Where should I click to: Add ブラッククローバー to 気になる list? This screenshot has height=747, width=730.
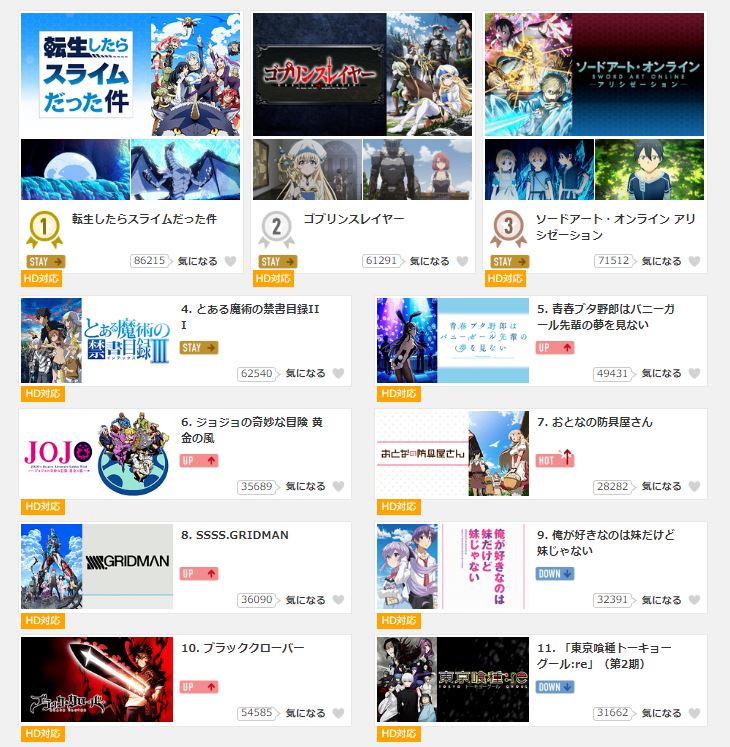338,713
